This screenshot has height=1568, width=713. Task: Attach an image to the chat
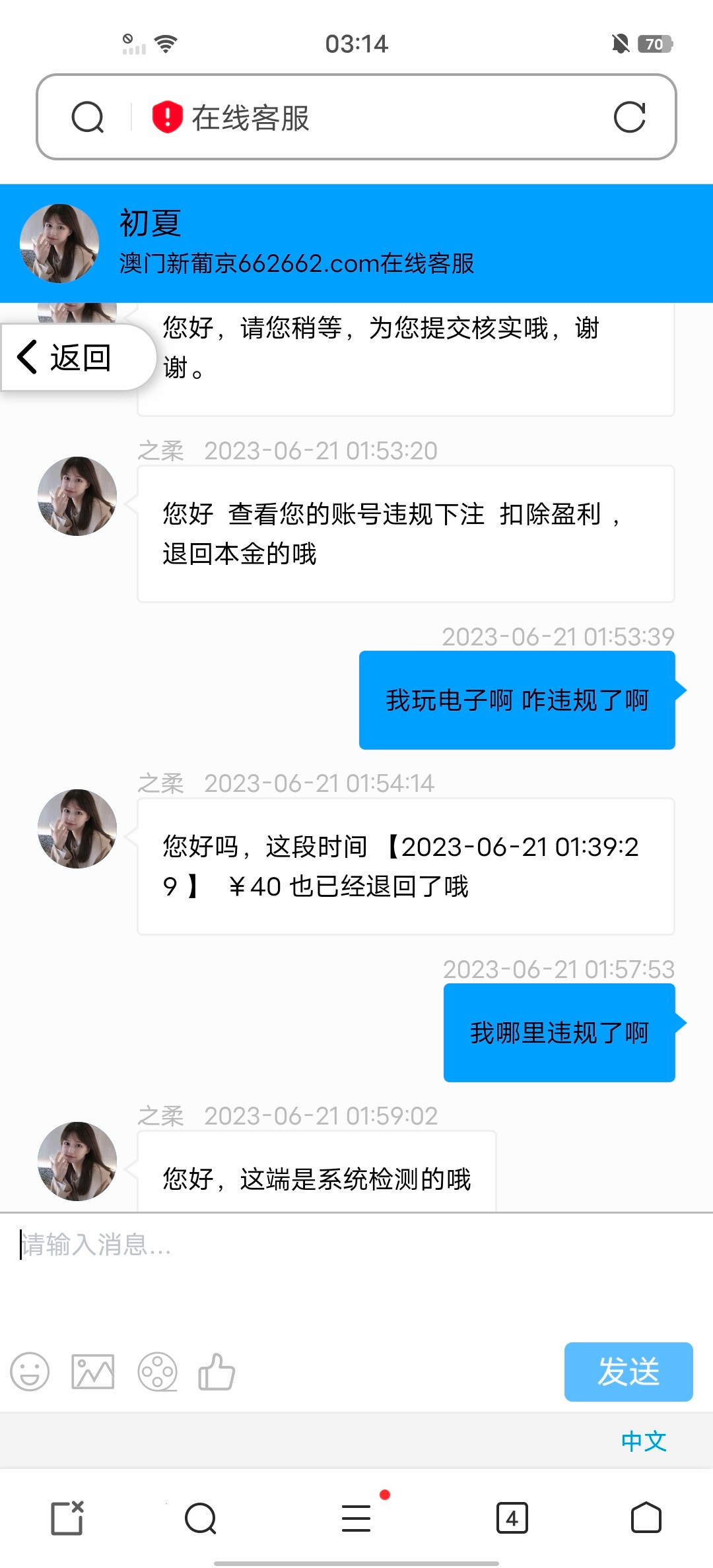pos(93,1372)
